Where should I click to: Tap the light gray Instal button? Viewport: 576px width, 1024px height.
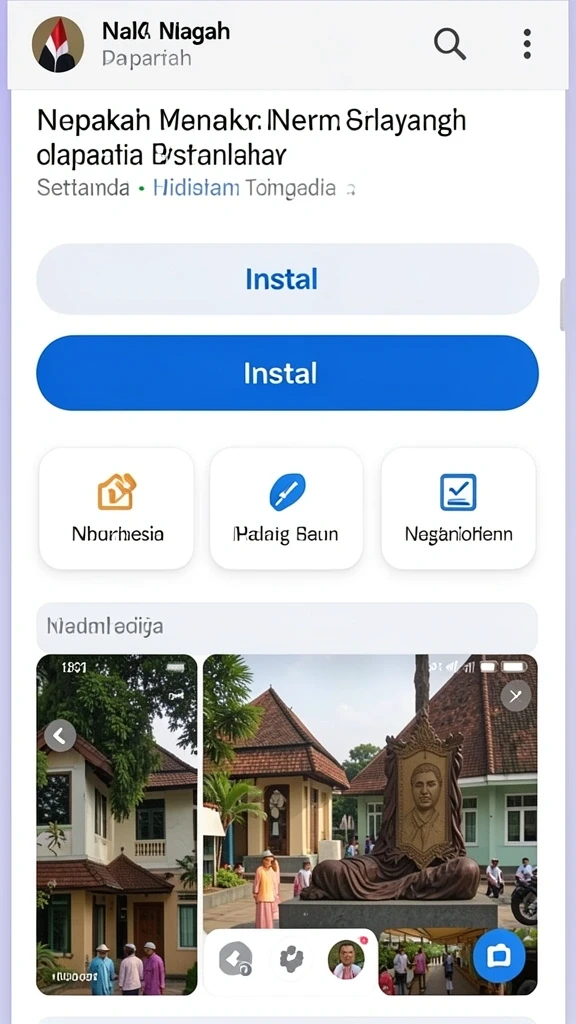click(x=287, y=280)
